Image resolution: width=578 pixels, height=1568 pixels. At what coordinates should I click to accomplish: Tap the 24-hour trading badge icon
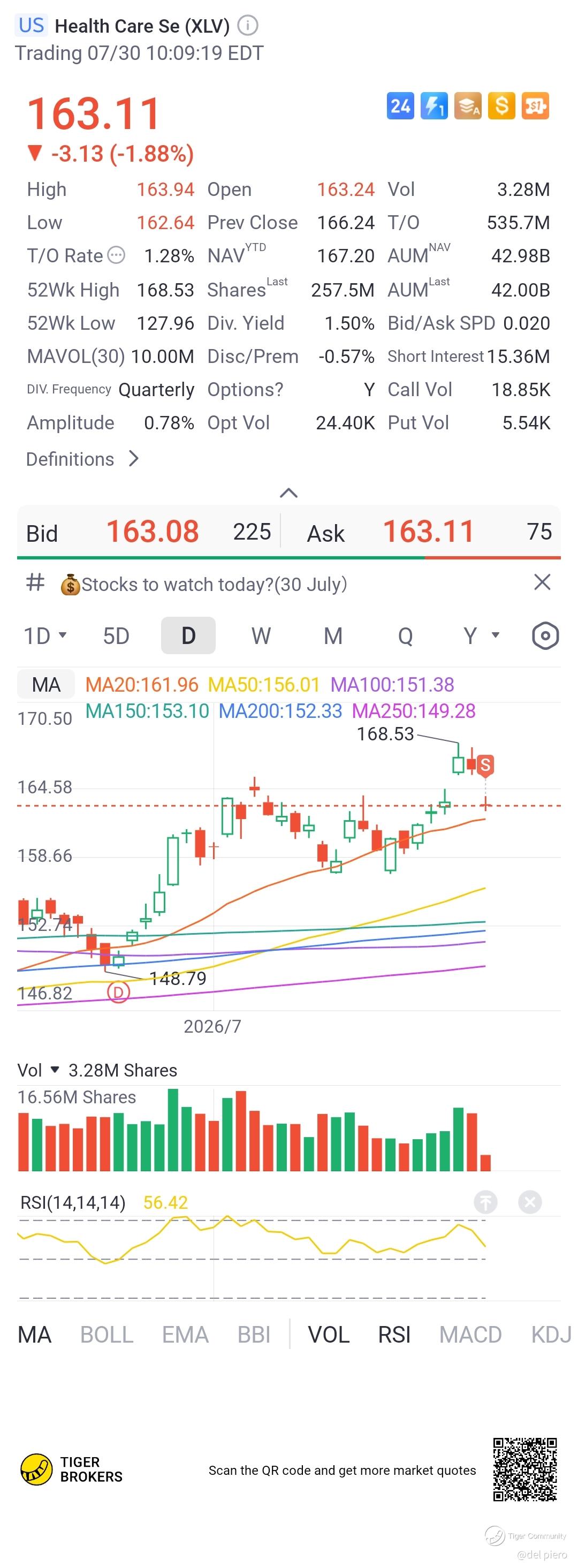pos(400,106)
